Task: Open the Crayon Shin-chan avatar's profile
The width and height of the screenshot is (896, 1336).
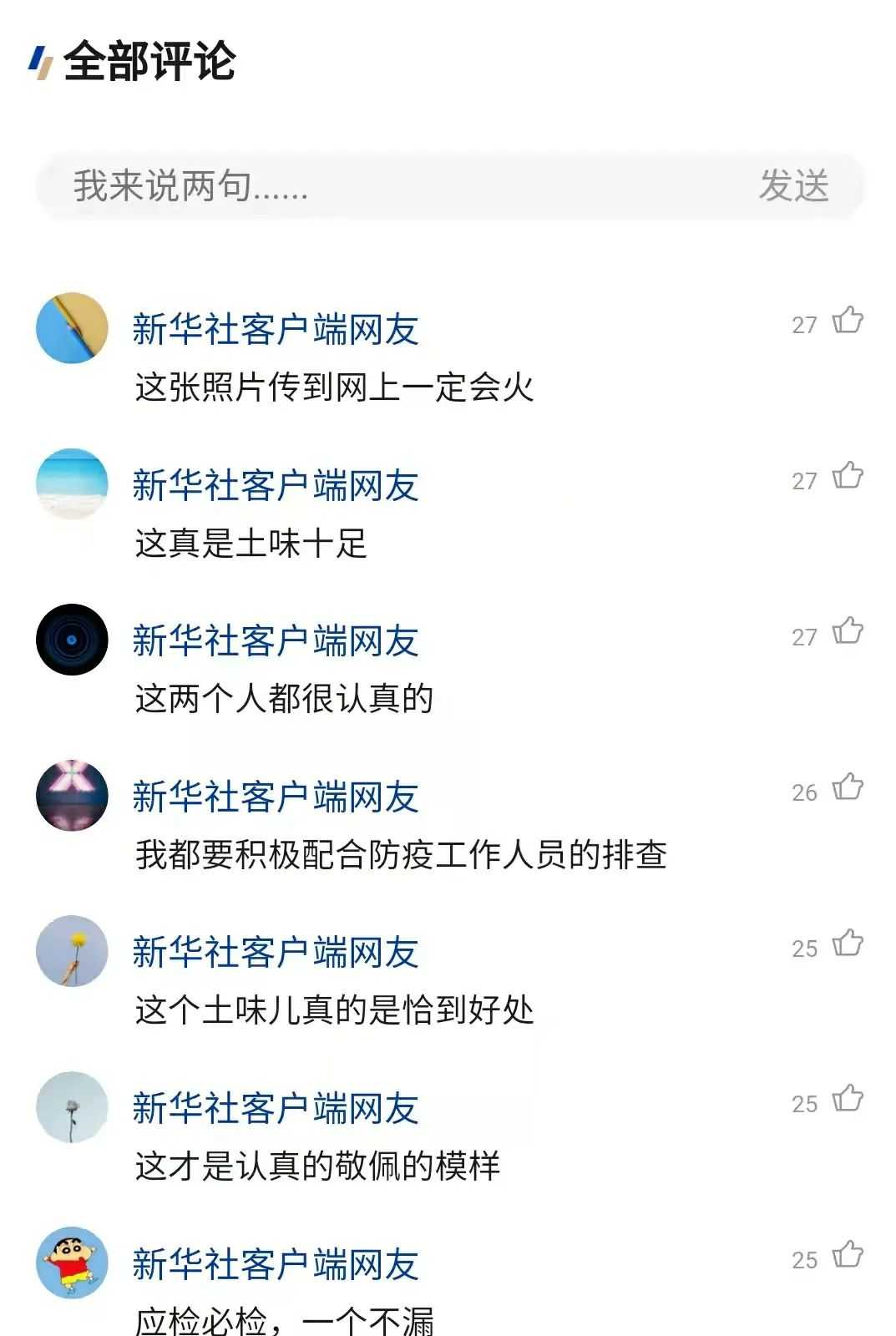Action: click(73, 1263)
